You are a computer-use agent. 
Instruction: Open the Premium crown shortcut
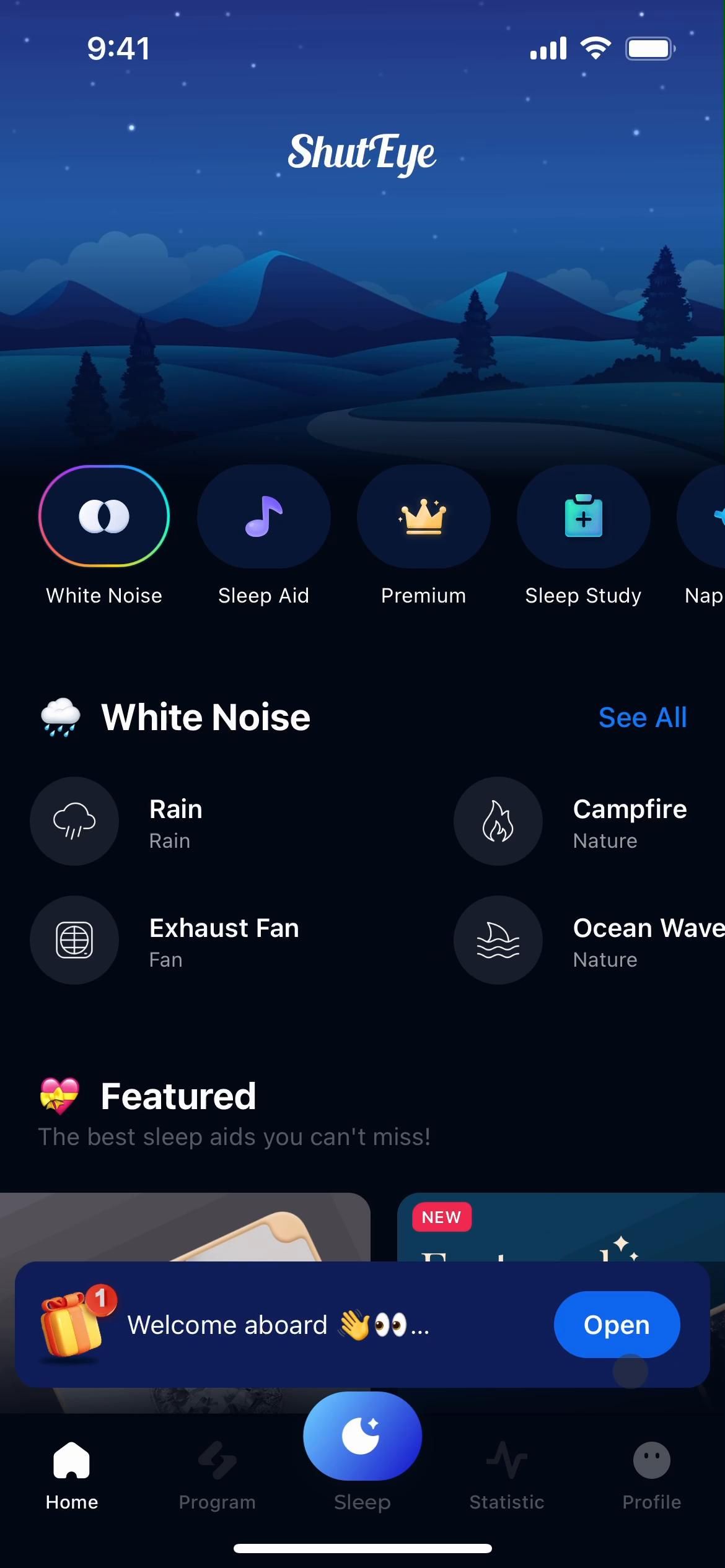[x=423, y=516]
